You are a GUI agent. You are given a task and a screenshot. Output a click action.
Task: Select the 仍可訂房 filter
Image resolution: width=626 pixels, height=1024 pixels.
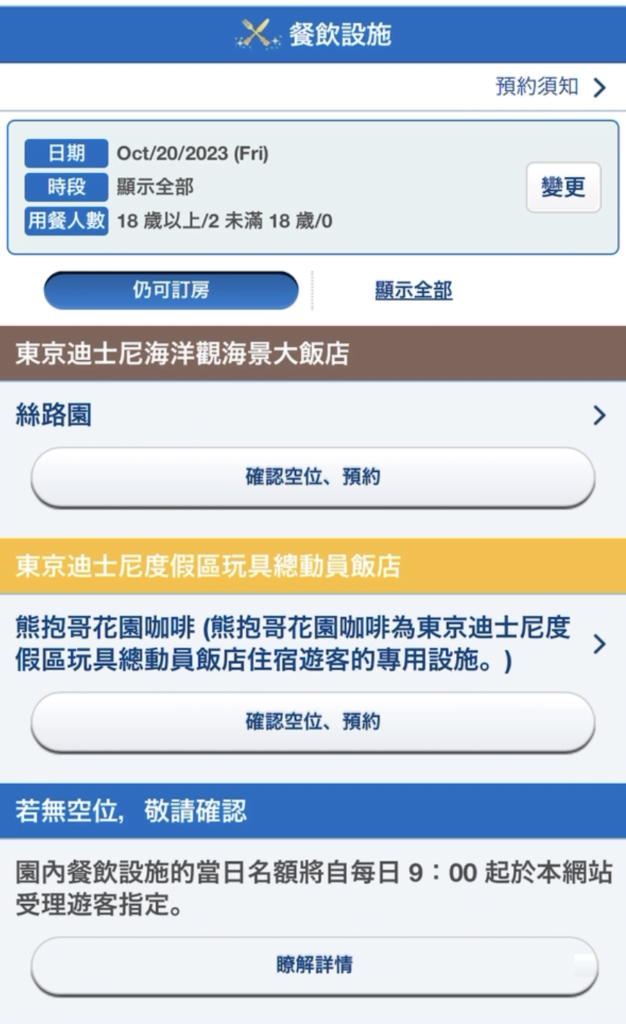(171, 291)
